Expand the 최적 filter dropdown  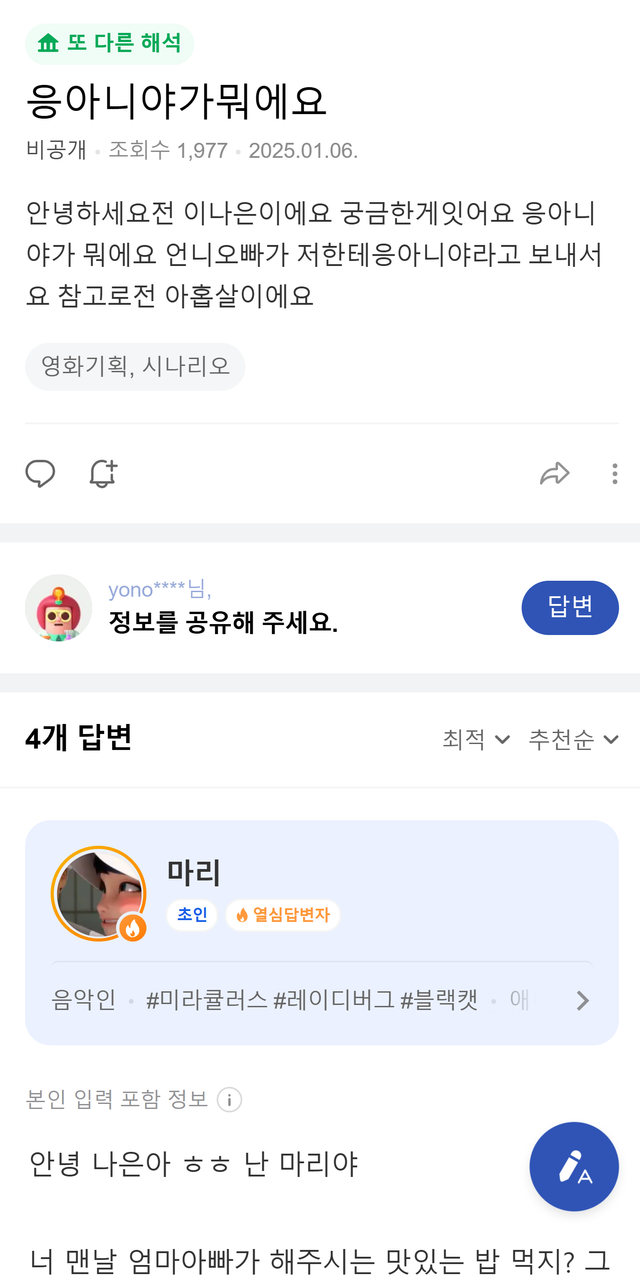(x=476, y=739)
